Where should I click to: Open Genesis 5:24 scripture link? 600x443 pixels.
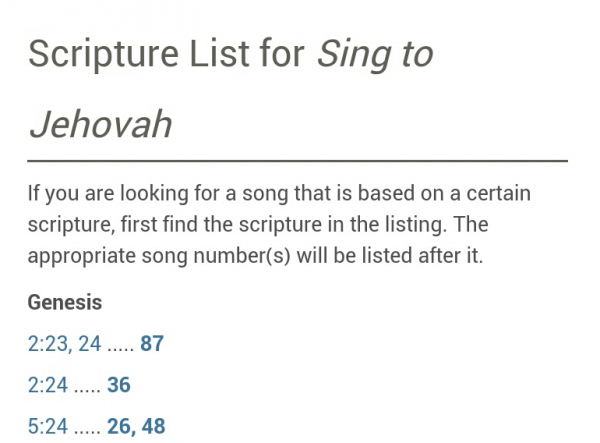(x=48, y=427)
